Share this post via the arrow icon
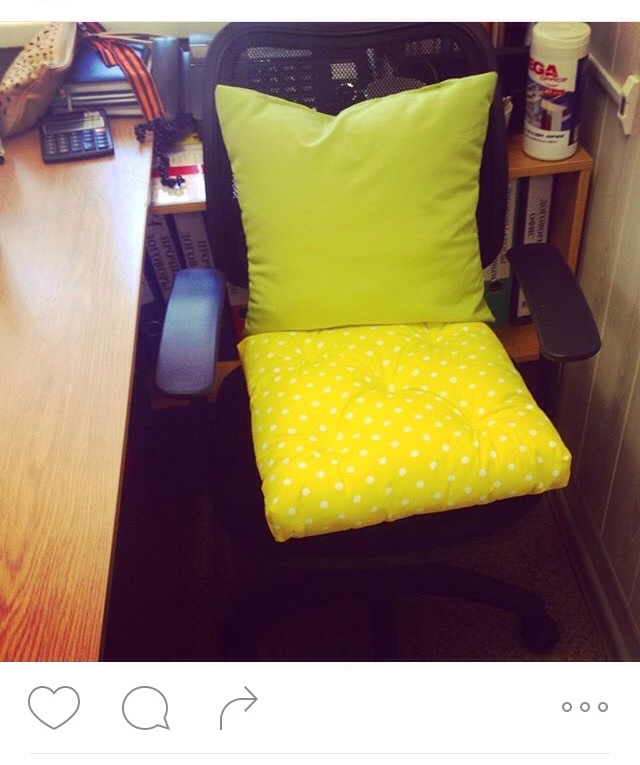This screenshot has width=640, height=765. [x=238, y=707]
